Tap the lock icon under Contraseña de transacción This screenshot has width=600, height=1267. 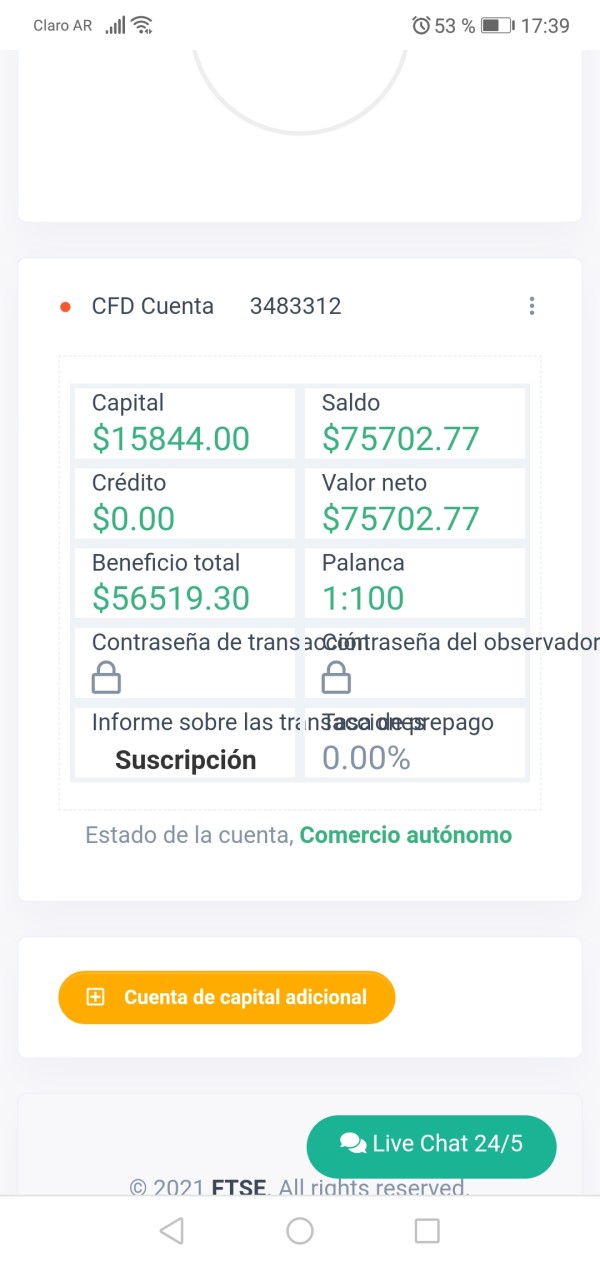pos(106,680)
